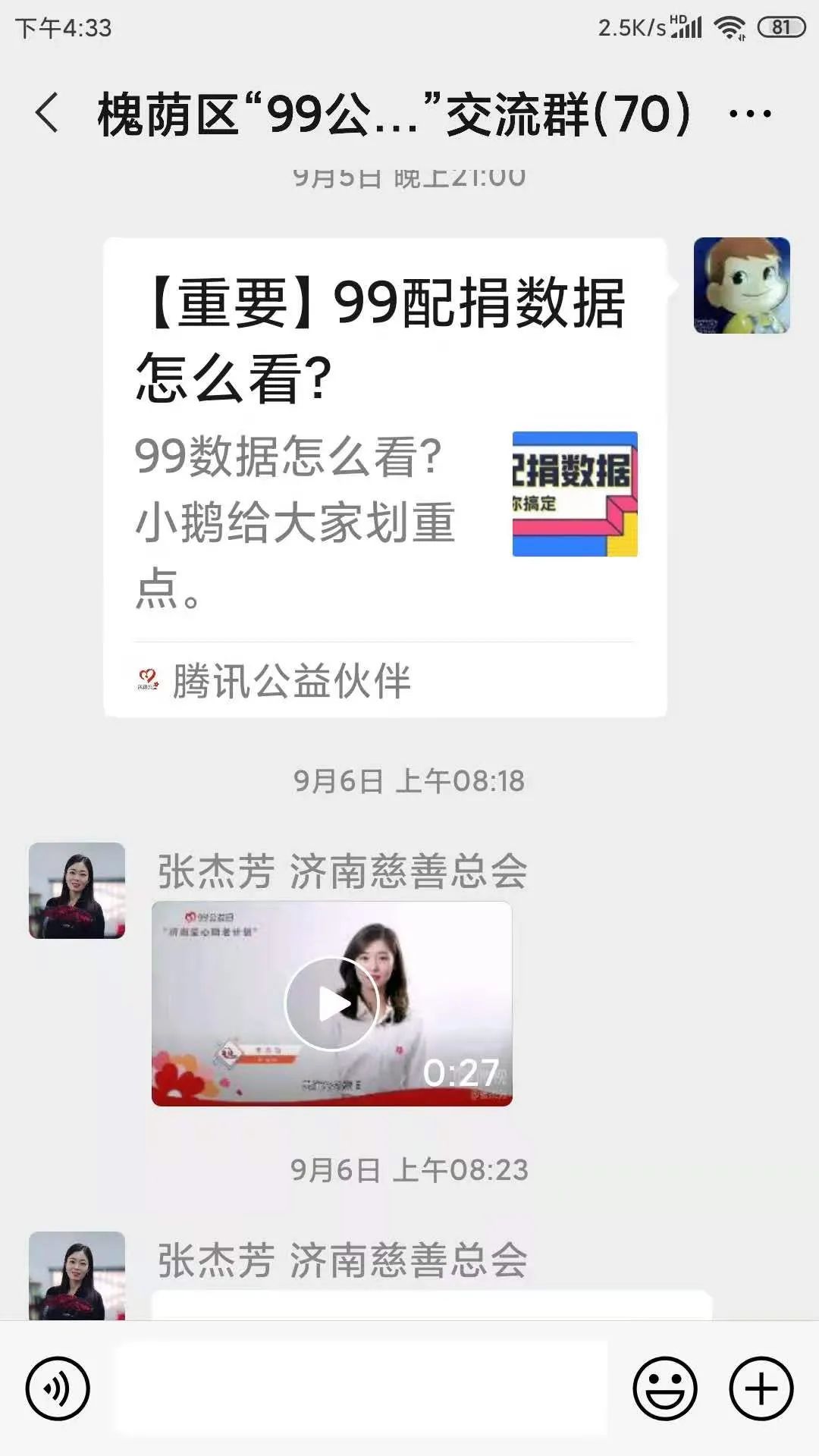
Task: Play the 0:27 video message
Action: coord(331,1003)
